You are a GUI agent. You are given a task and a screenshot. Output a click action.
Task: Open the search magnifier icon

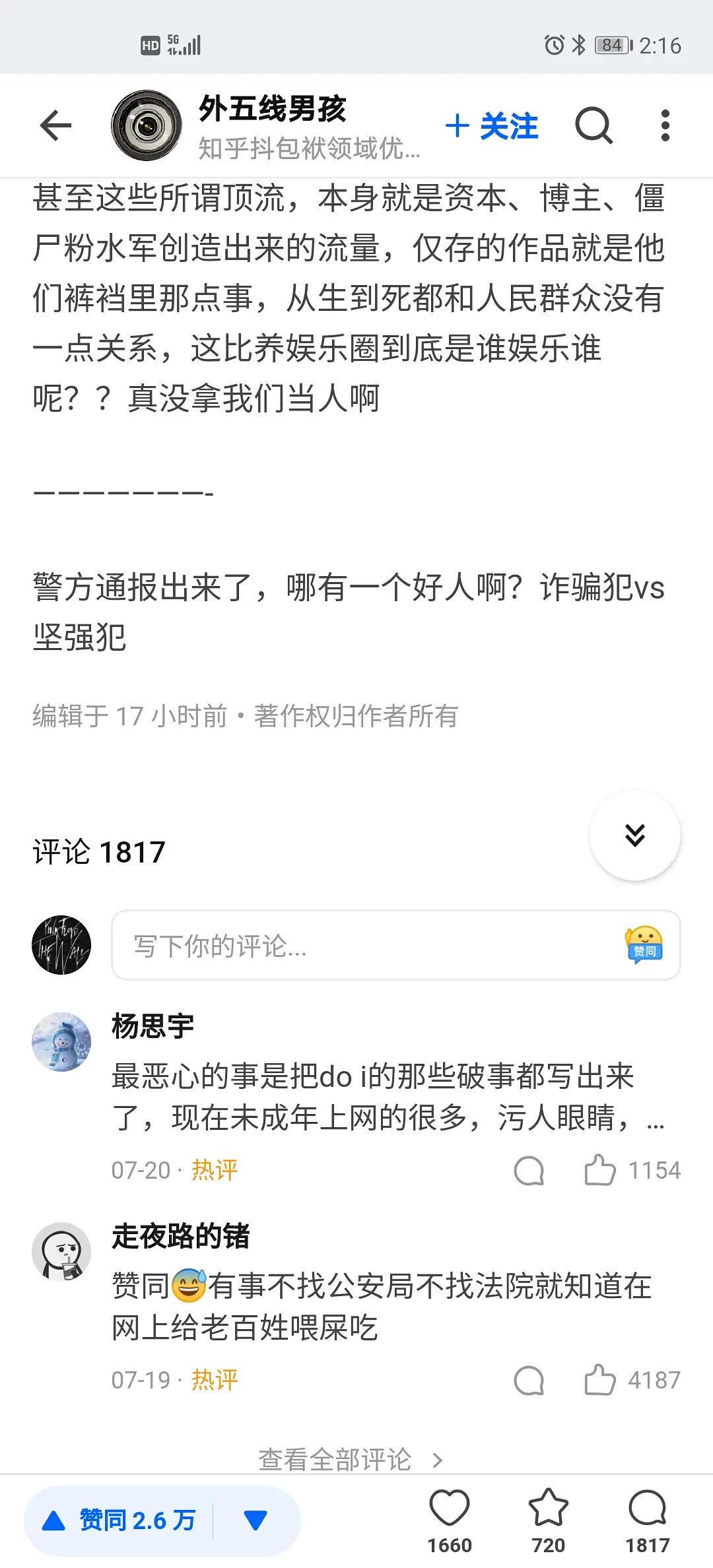click(594, 125)
